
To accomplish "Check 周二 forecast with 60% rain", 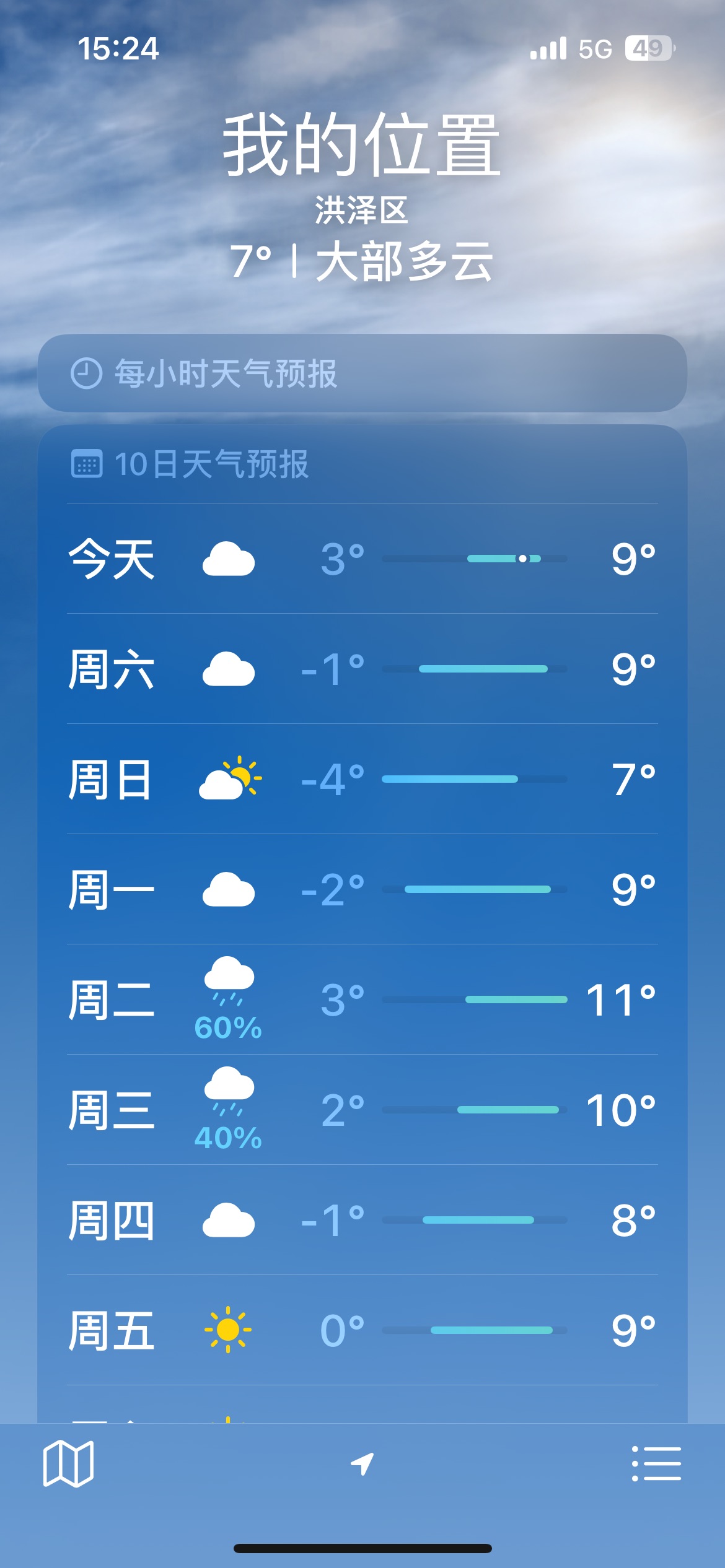I will (362, 1000).
